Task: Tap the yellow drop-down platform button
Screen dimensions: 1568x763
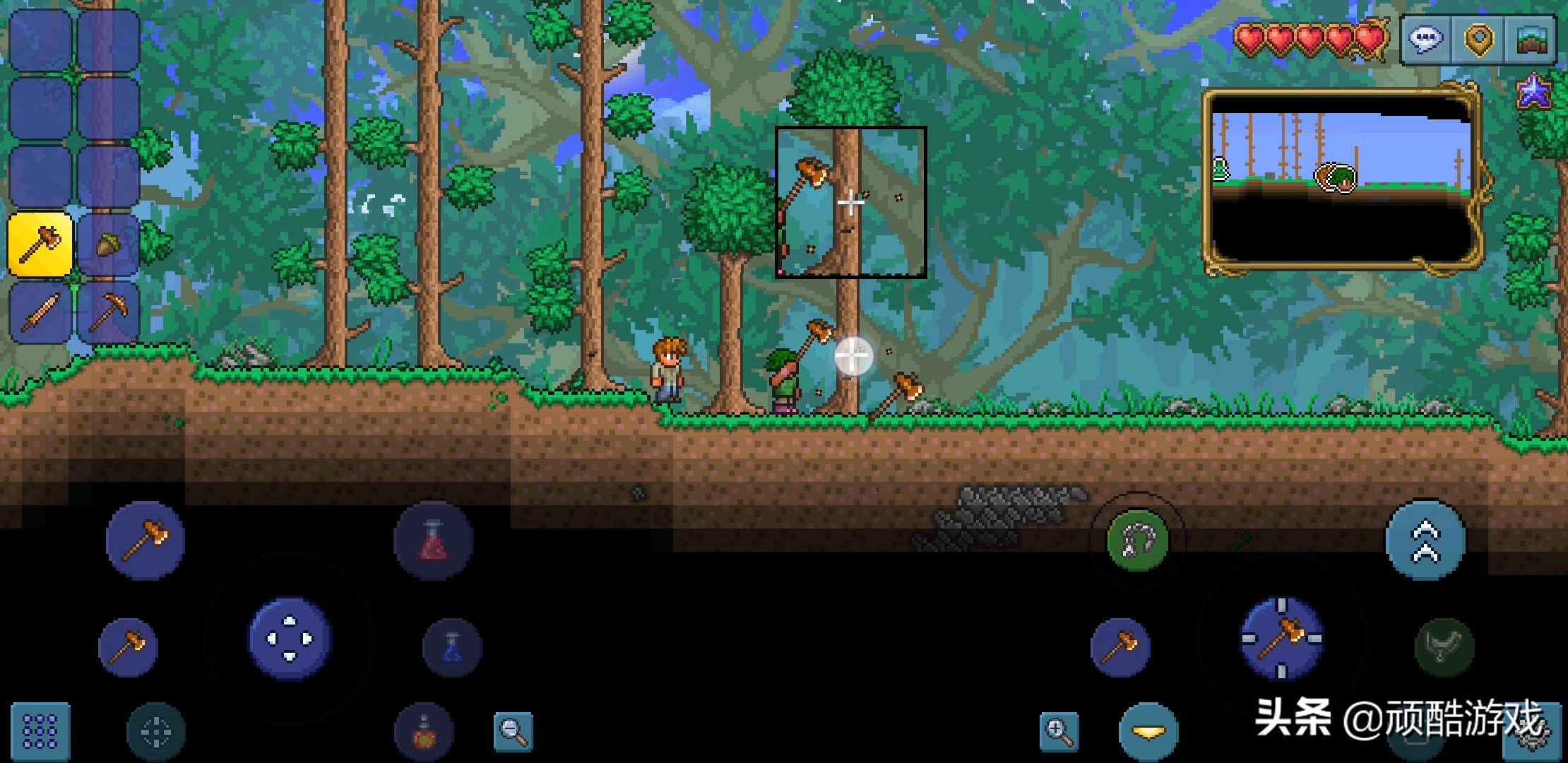Action: click(1148, 732)
